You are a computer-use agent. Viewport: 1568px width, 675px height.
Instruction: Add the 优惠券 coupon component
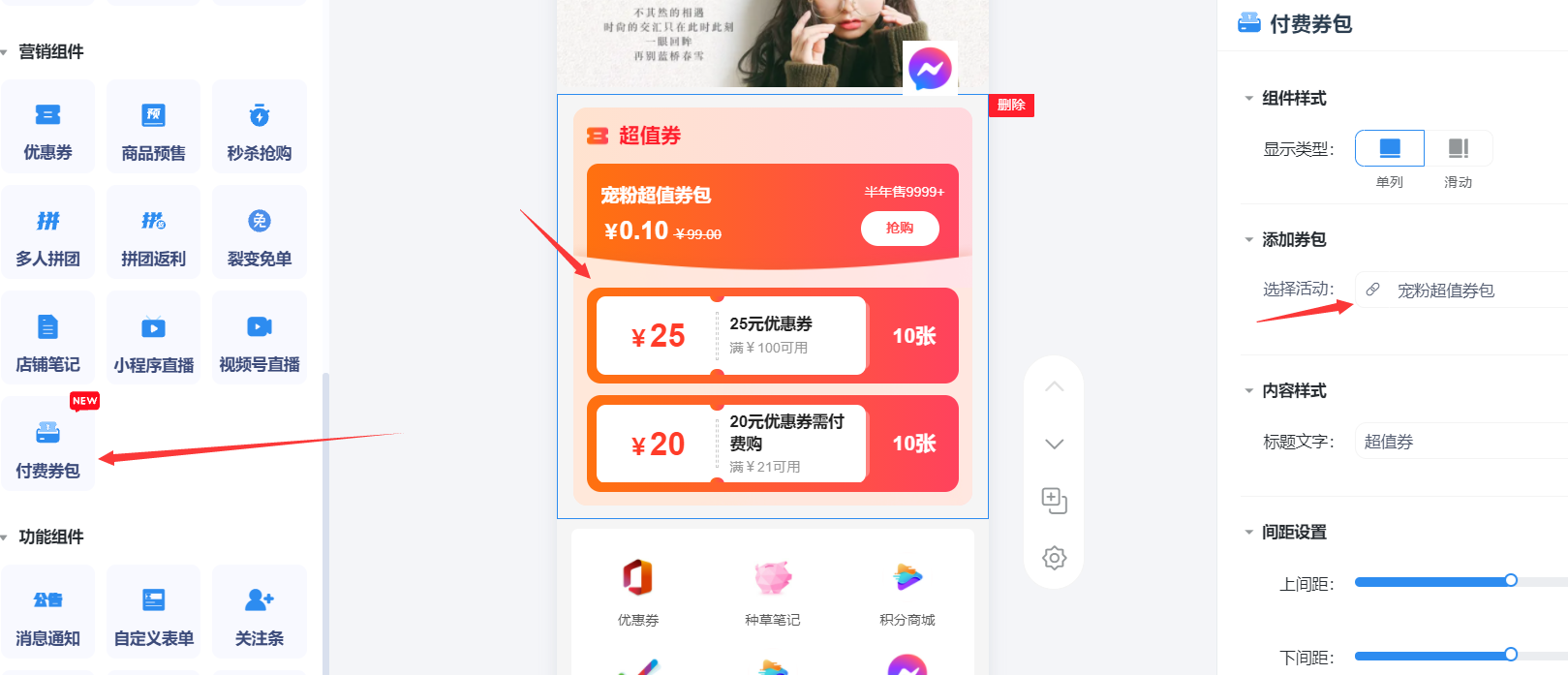(x=47, y=128)
